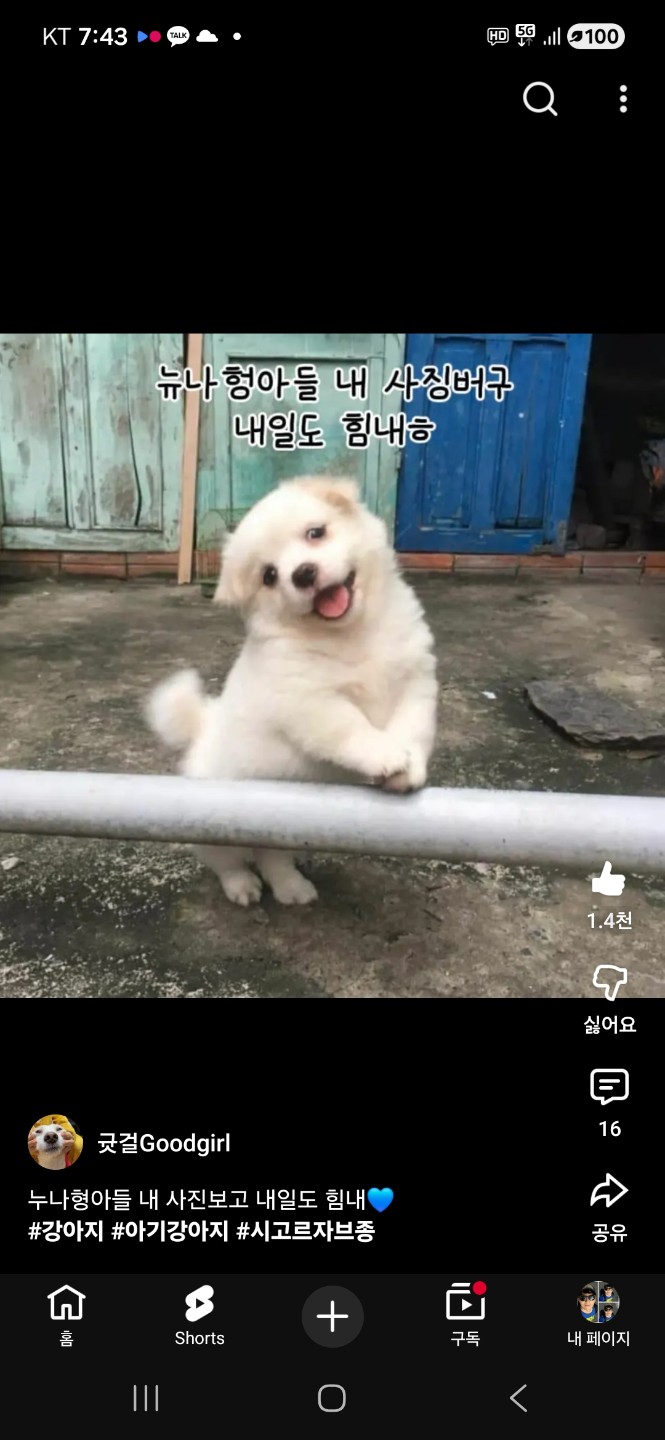
Task: Open the #시고르자브종 hashtag
Action: pyautogui.click(x=305, y=1231)
